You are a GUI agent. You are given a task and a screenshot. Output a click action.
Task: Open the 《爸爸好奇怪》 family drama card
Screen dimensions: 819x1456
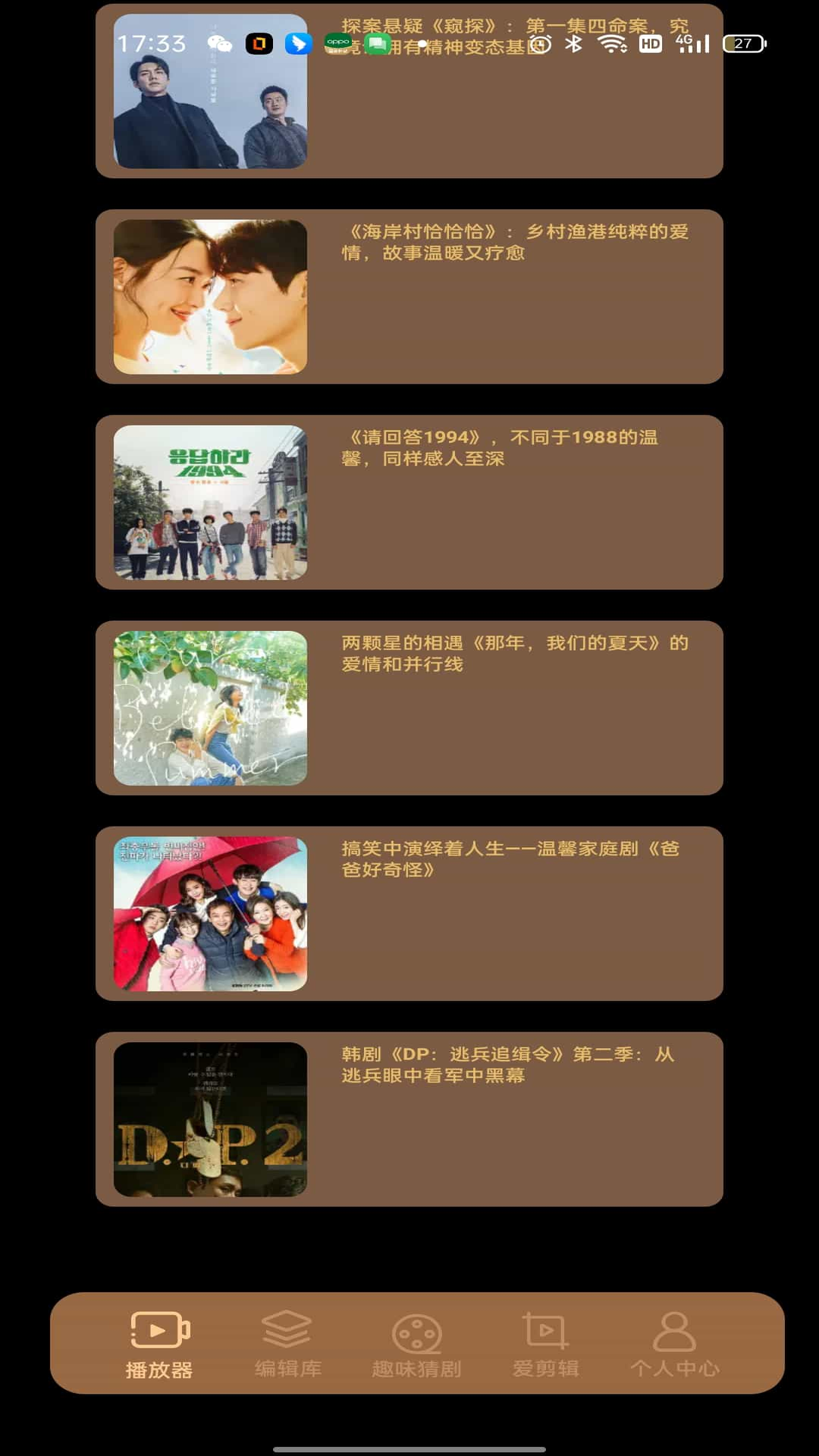[409, 913]
